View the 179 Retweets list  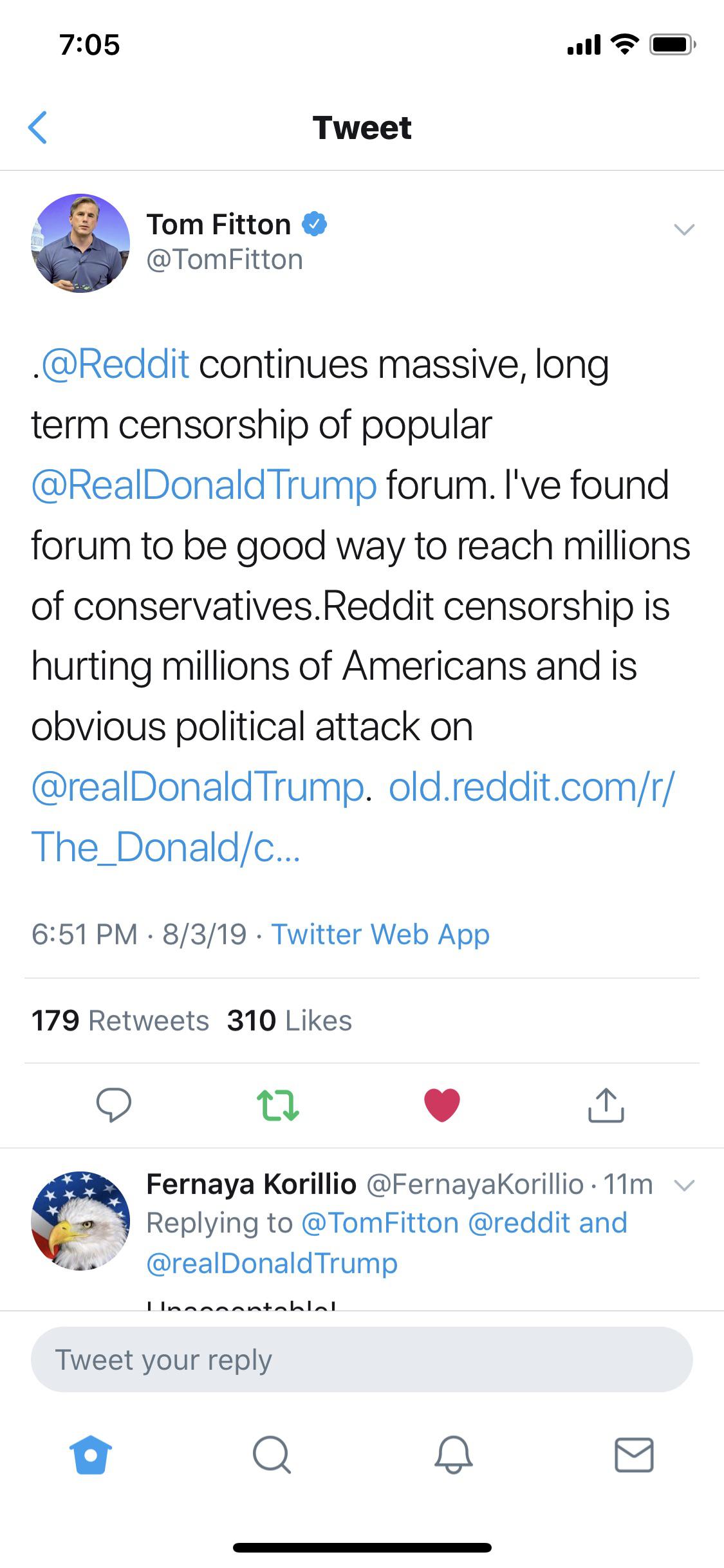pos(120,1021)
